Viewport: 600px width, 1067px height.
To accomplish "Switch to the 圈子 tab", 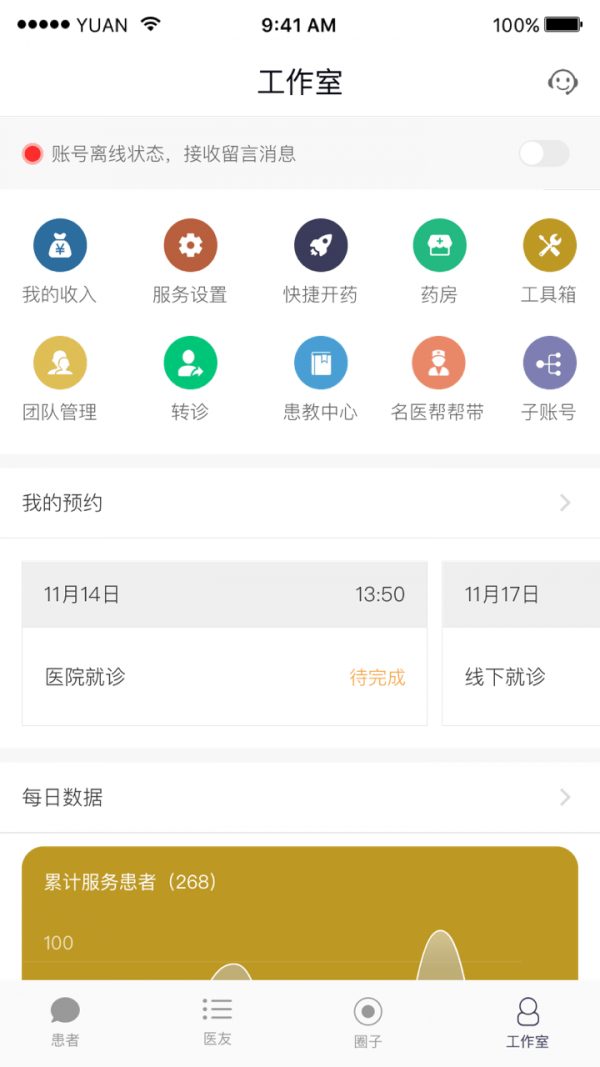I will click(368, 1022).
